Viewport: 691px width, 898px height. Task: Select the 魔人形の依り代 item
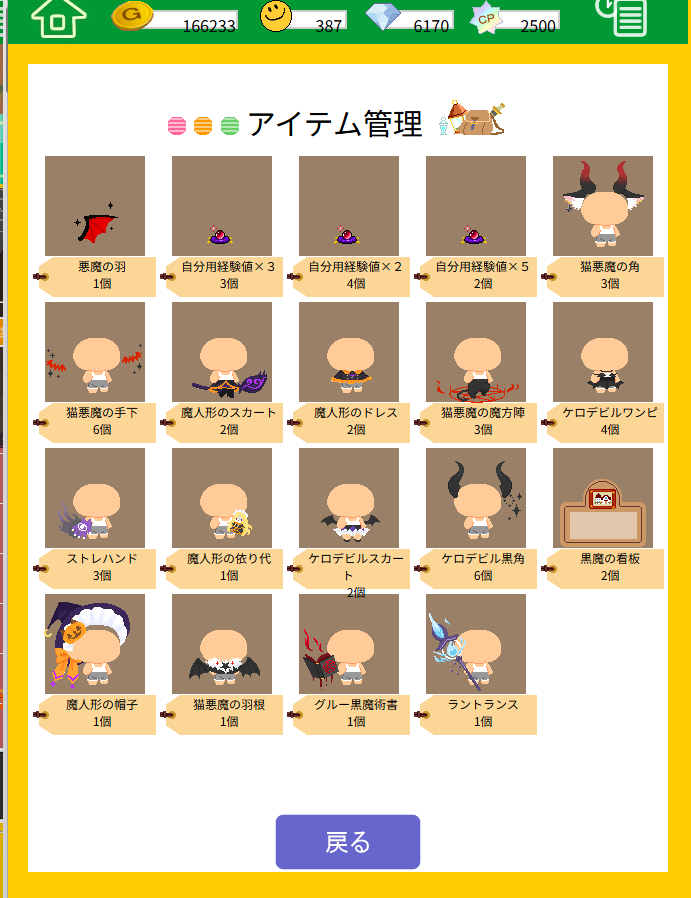[222, 498]
